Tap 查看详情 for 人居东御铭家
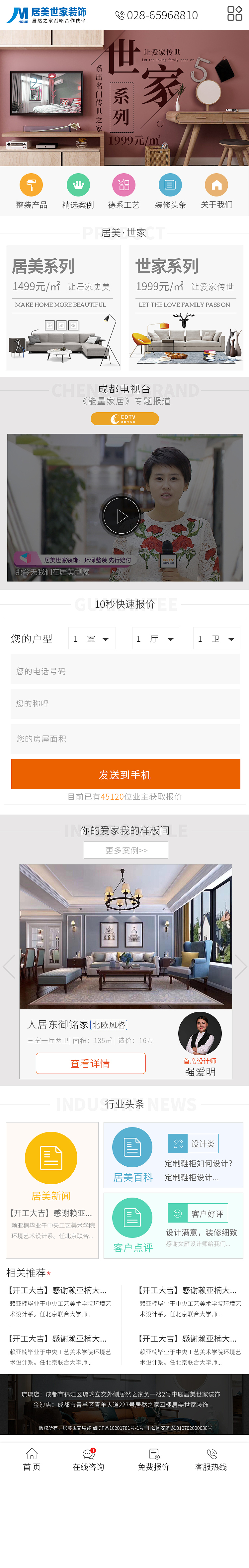 (91, 1063)
